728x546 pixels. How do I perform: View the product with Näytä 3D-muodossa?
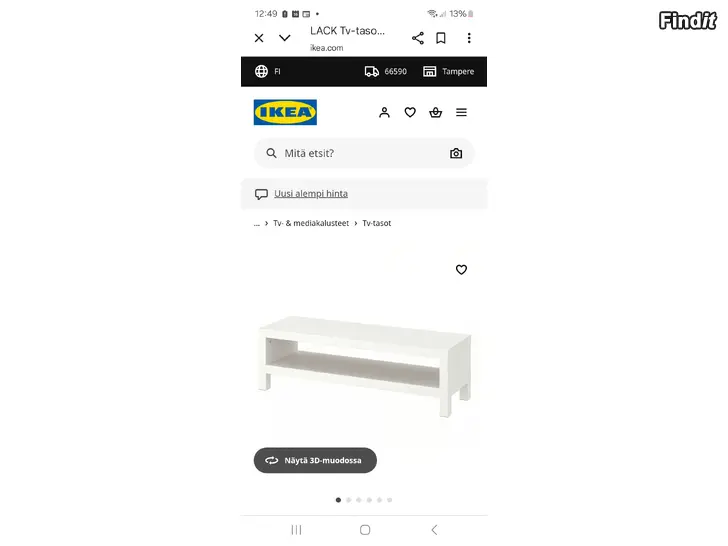pos(315,461)
